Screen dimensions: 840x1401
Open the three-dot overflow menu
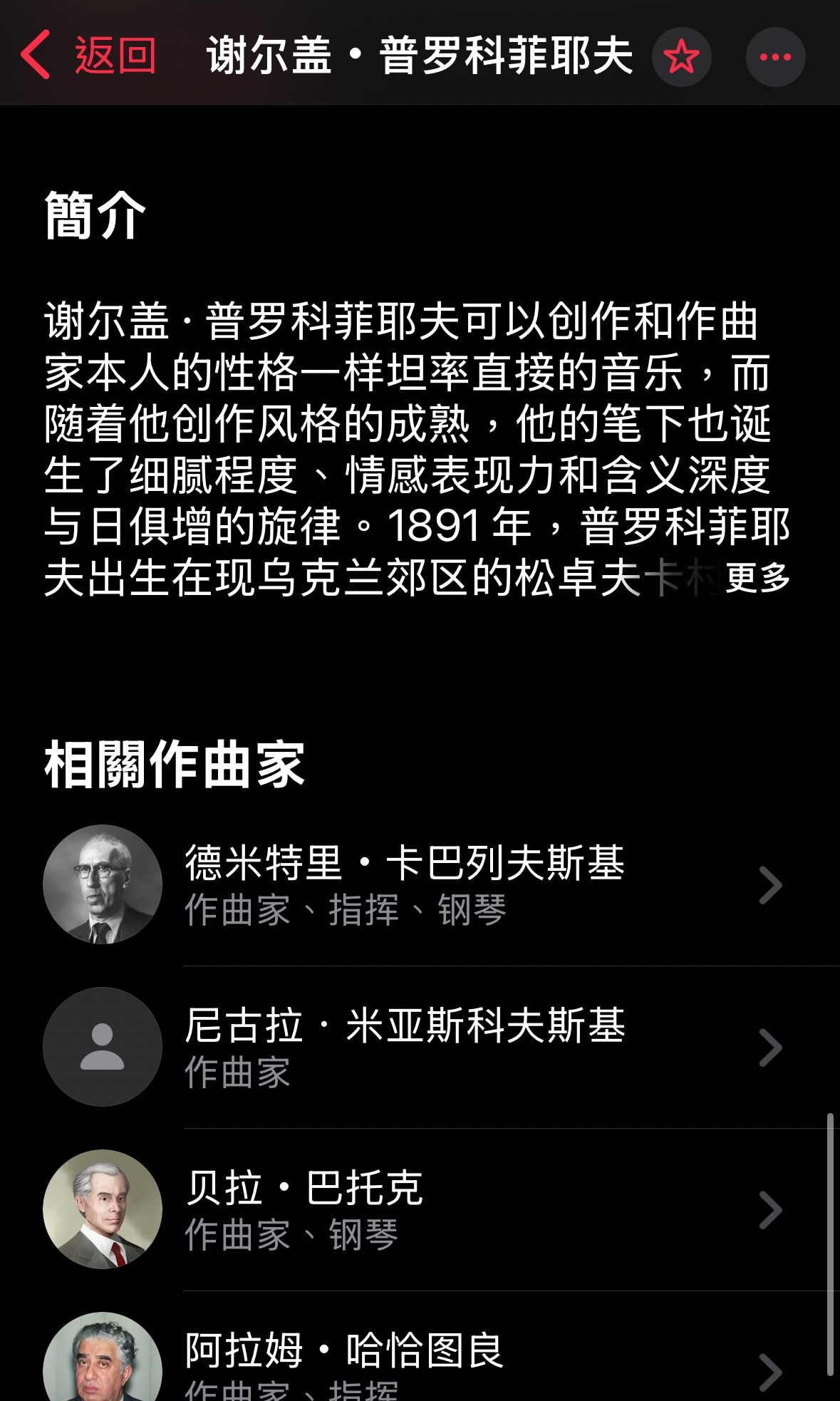[775, 57]
